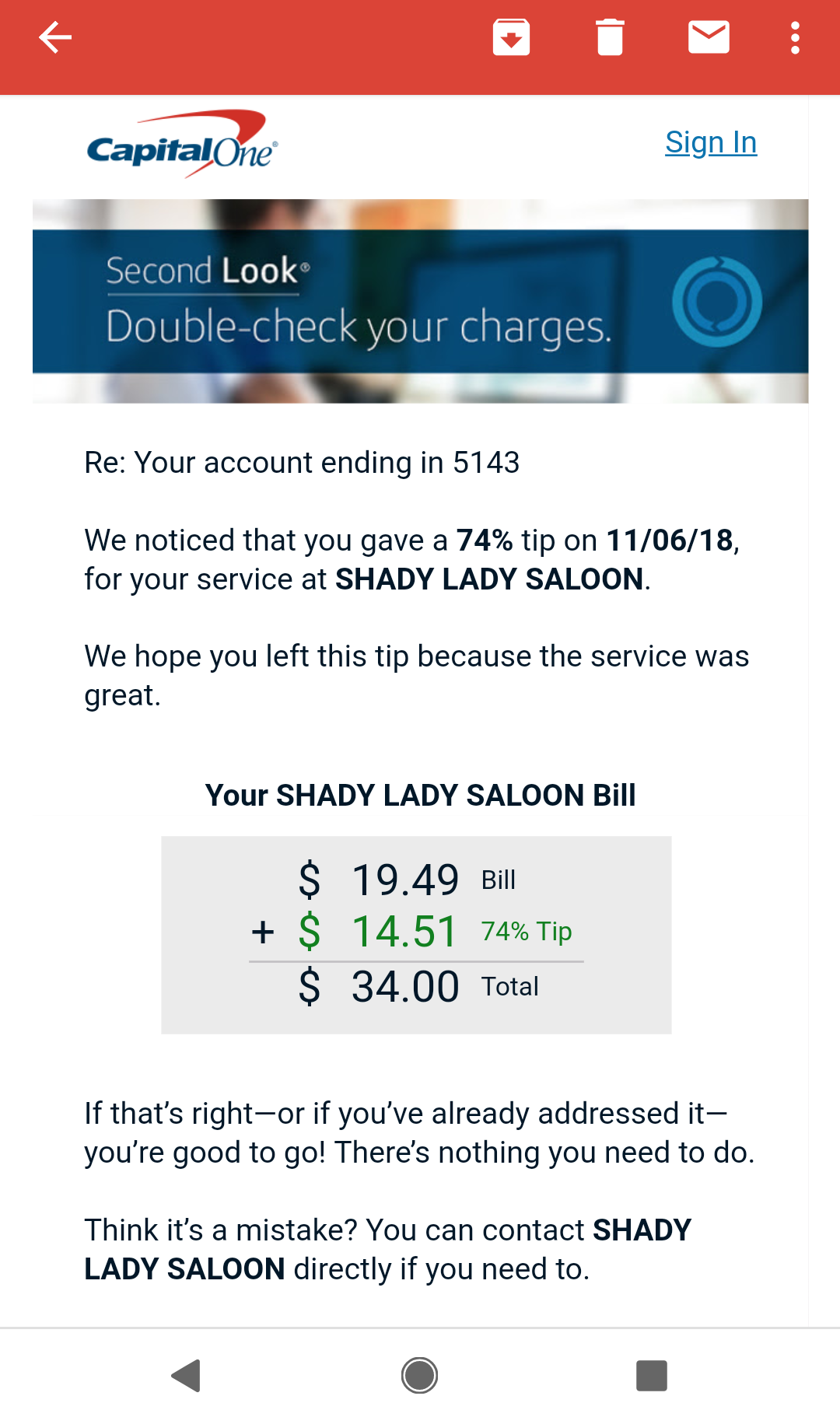
Task: Mark this email as unread
Action: [x=709, y=37]
